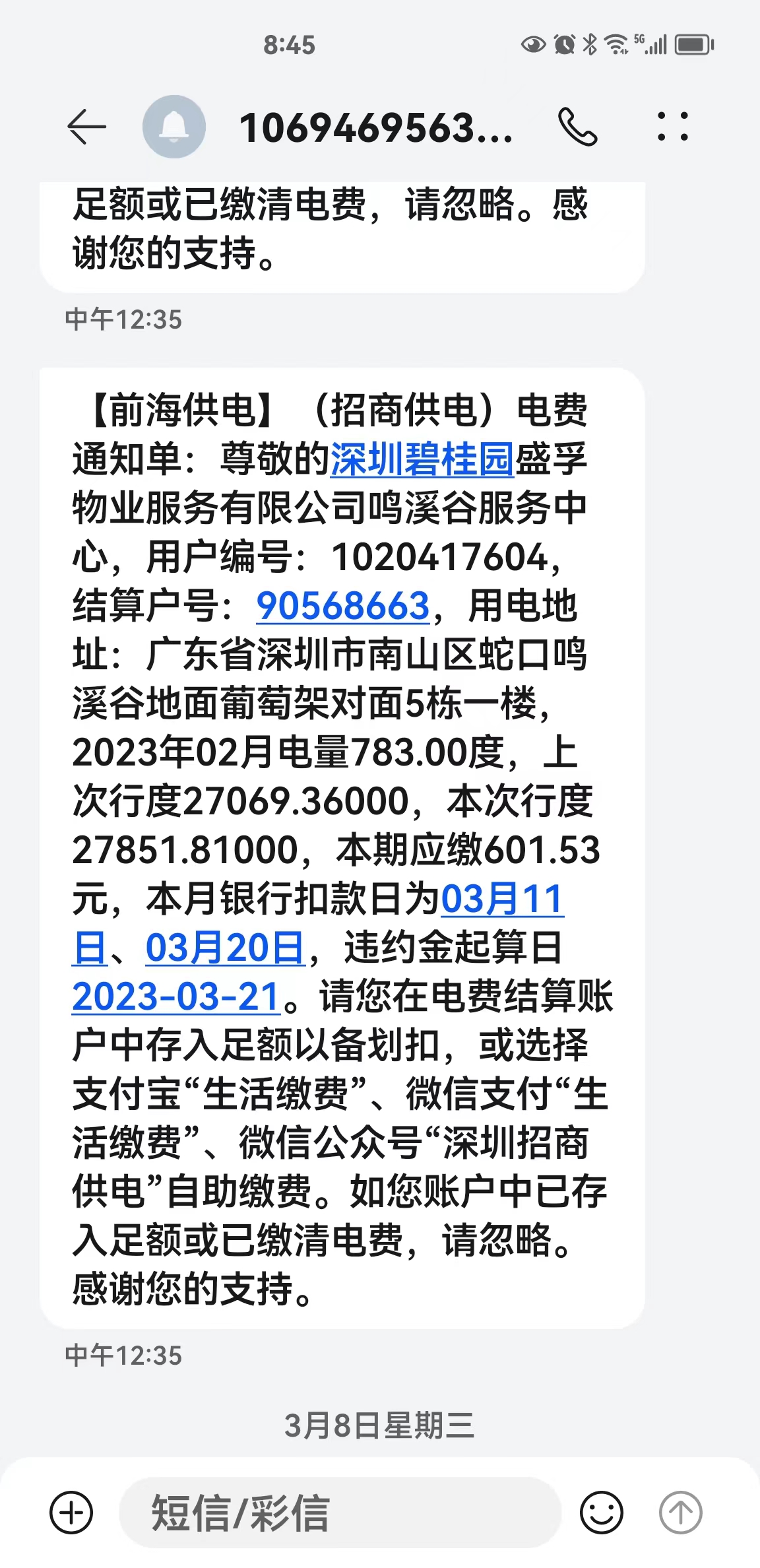Open the 2023-03-21 date link
760x1568 pixels.
pyautogui.click(x=176, y=996)
